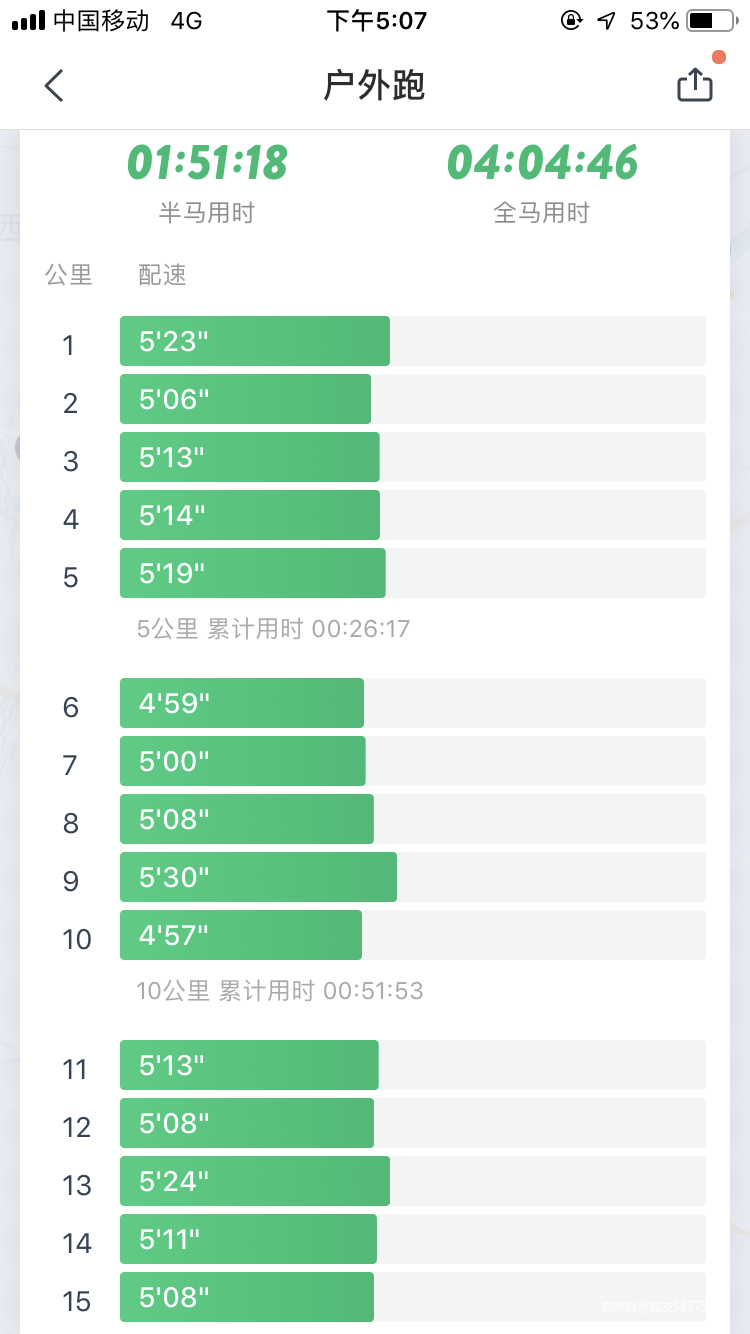Select the 户外跑 title
Viewport: 750px width, 1334px height.
pos(374,87)
